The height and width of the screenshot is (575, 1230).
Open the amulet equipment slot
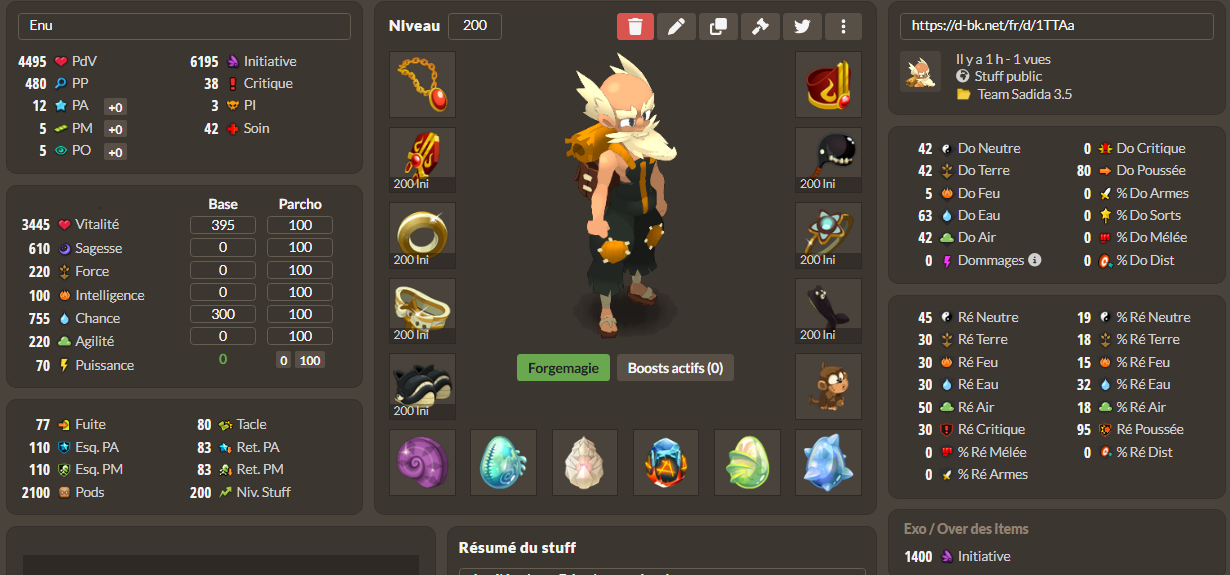[x=422, y=85]
